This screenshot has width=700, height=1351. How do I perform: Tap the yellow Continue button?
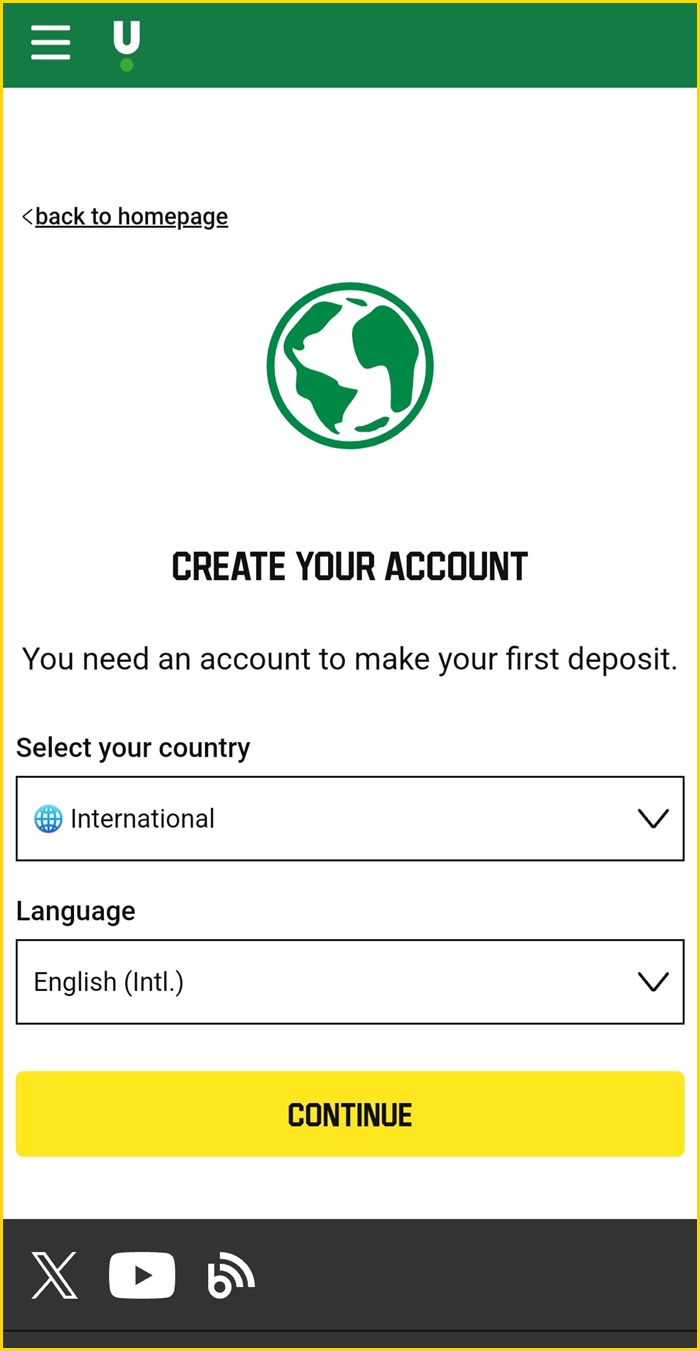(x=350, y=1114)
